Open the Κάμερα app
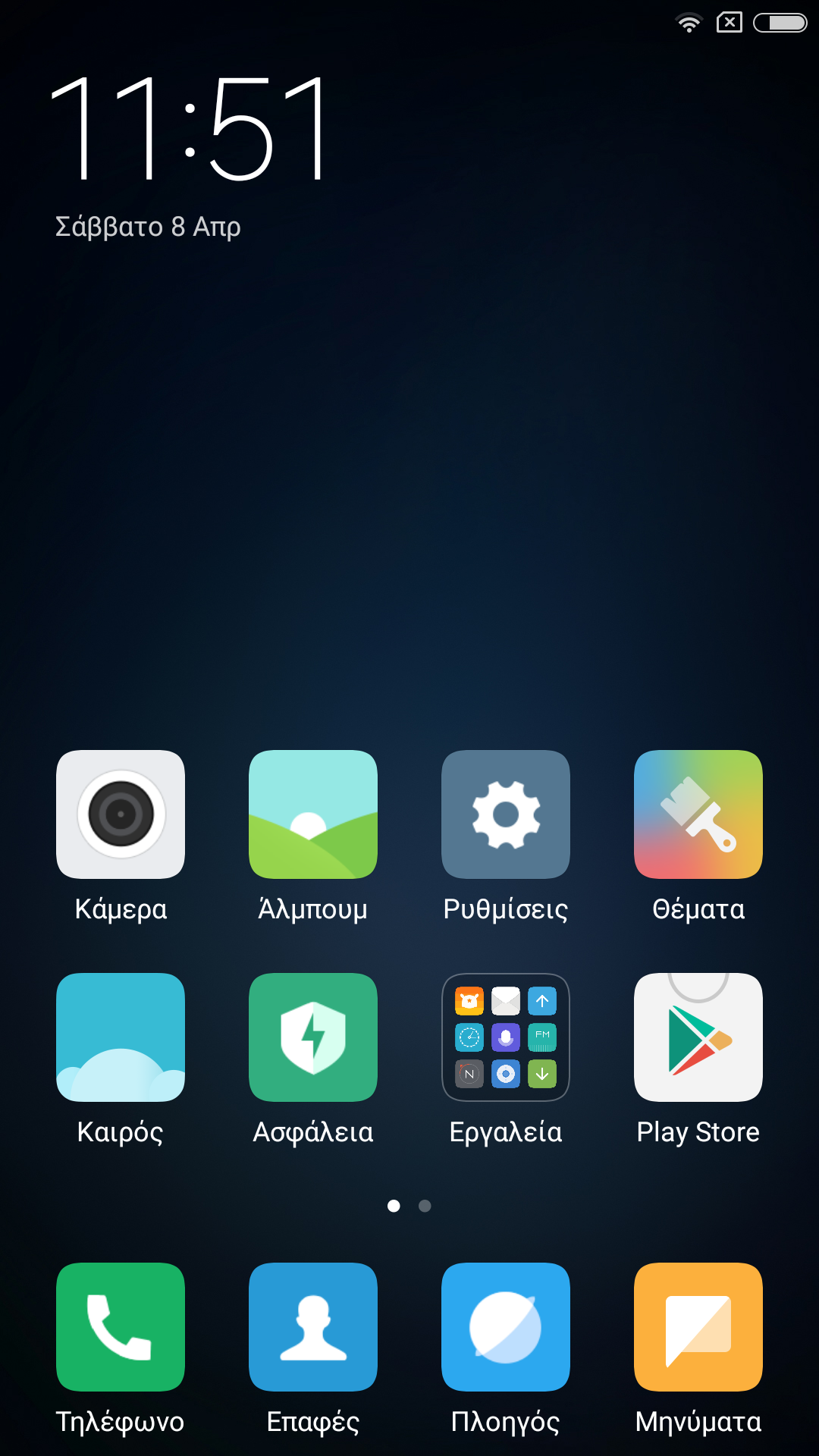Screen dimensions: 819x1456 tap(121, 814)
